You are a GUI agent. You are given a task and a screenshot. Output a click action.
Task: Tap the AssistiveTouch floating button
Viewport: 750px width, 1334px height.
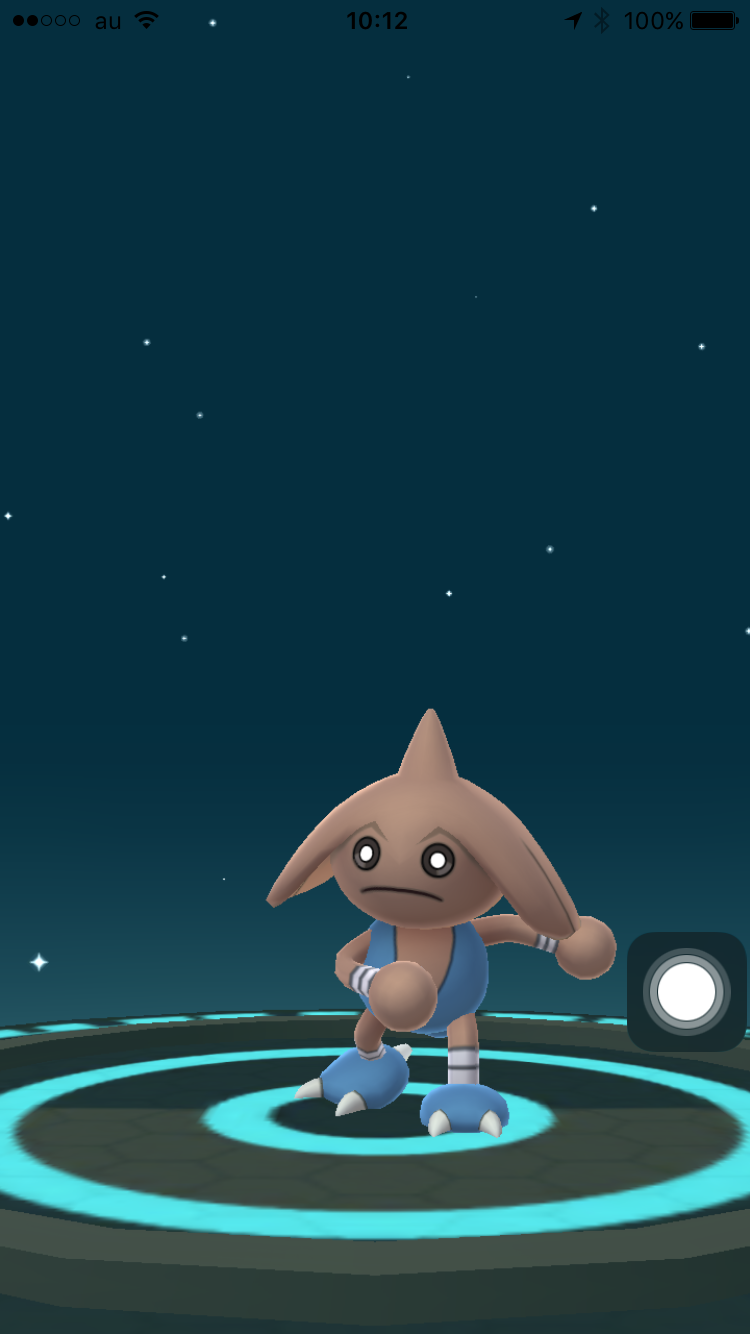687,992
